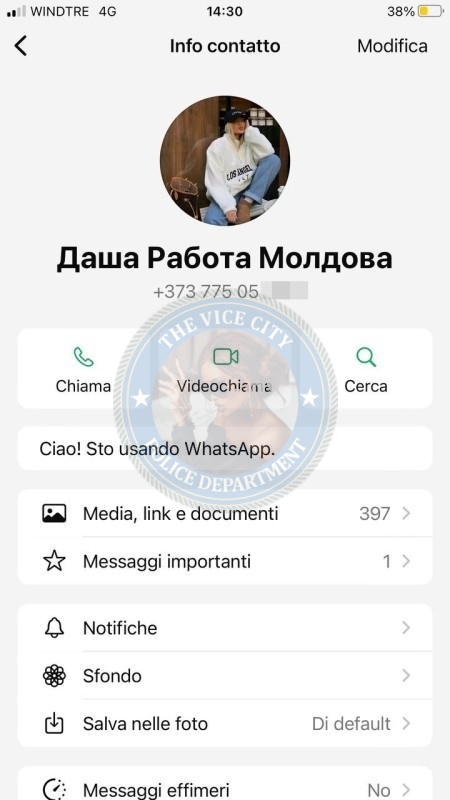Search the chat using Cerca
The height and width of the screenshot is (800, 450).
coord(366,369)
